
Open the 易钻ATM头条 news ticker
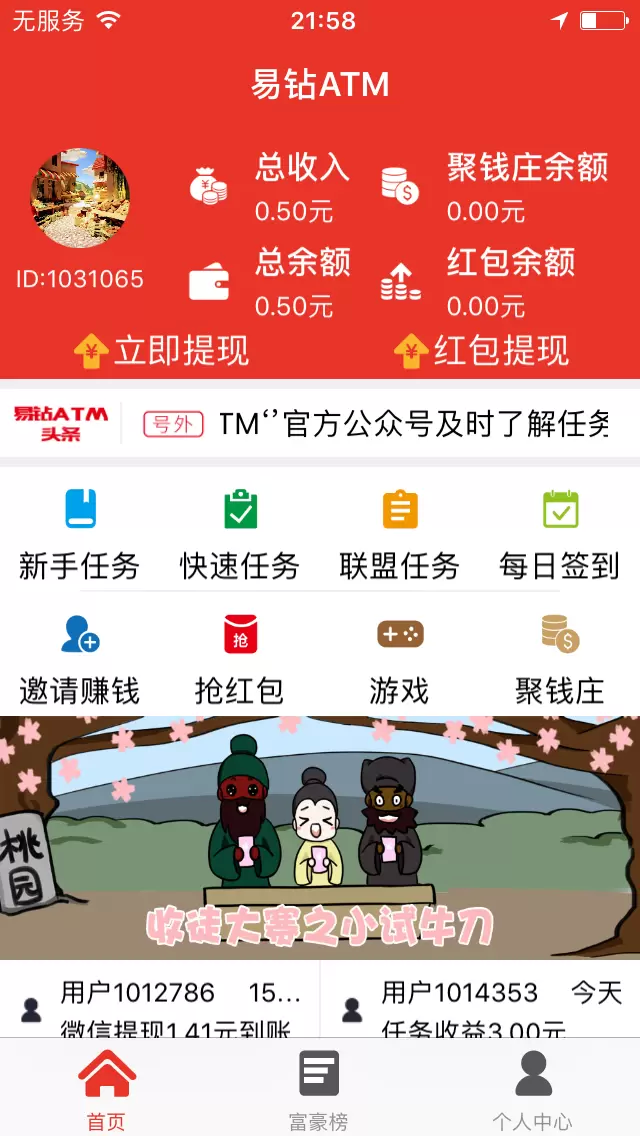(320, 423)
